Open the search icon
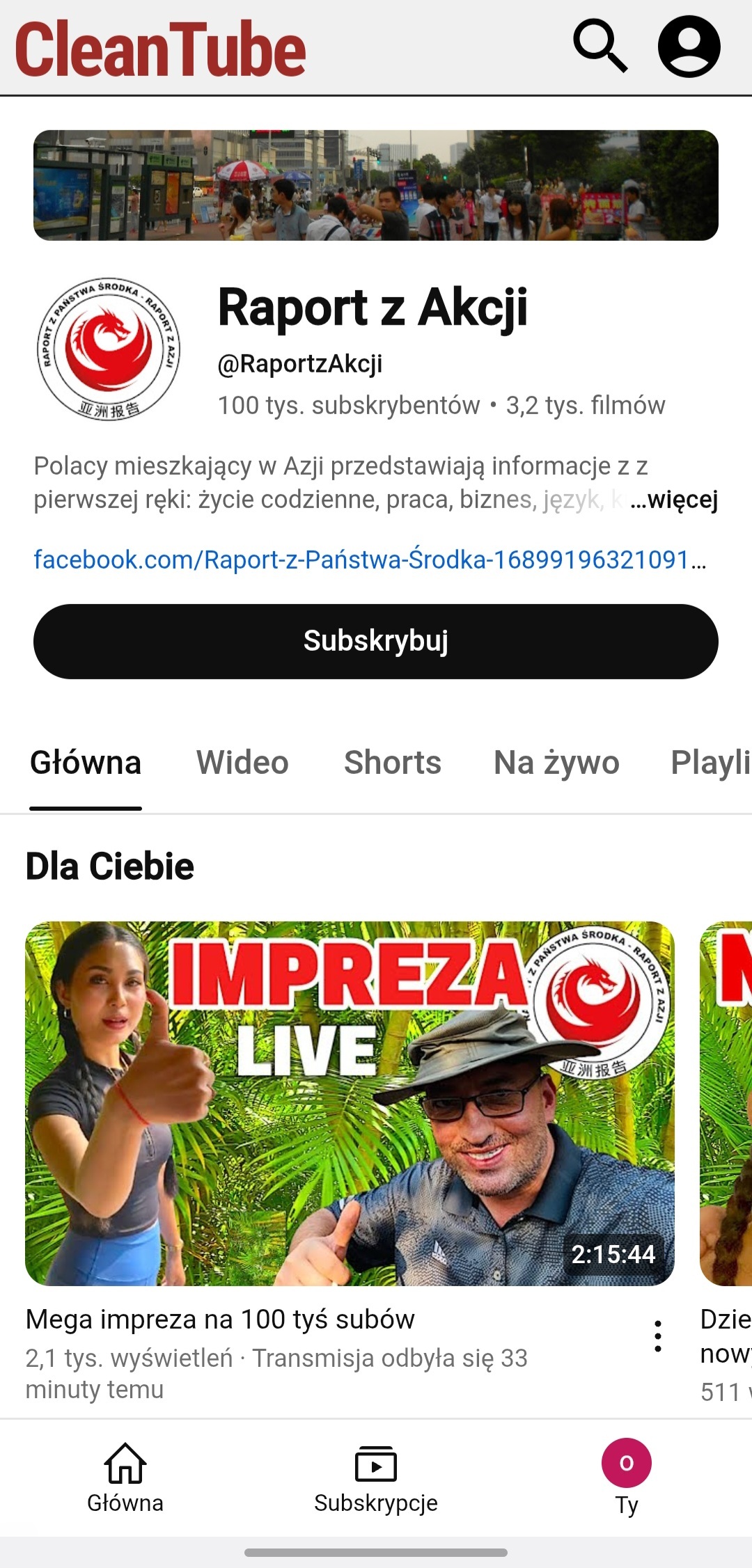This screenshot has width=752, height=1568. pos(600,47)
